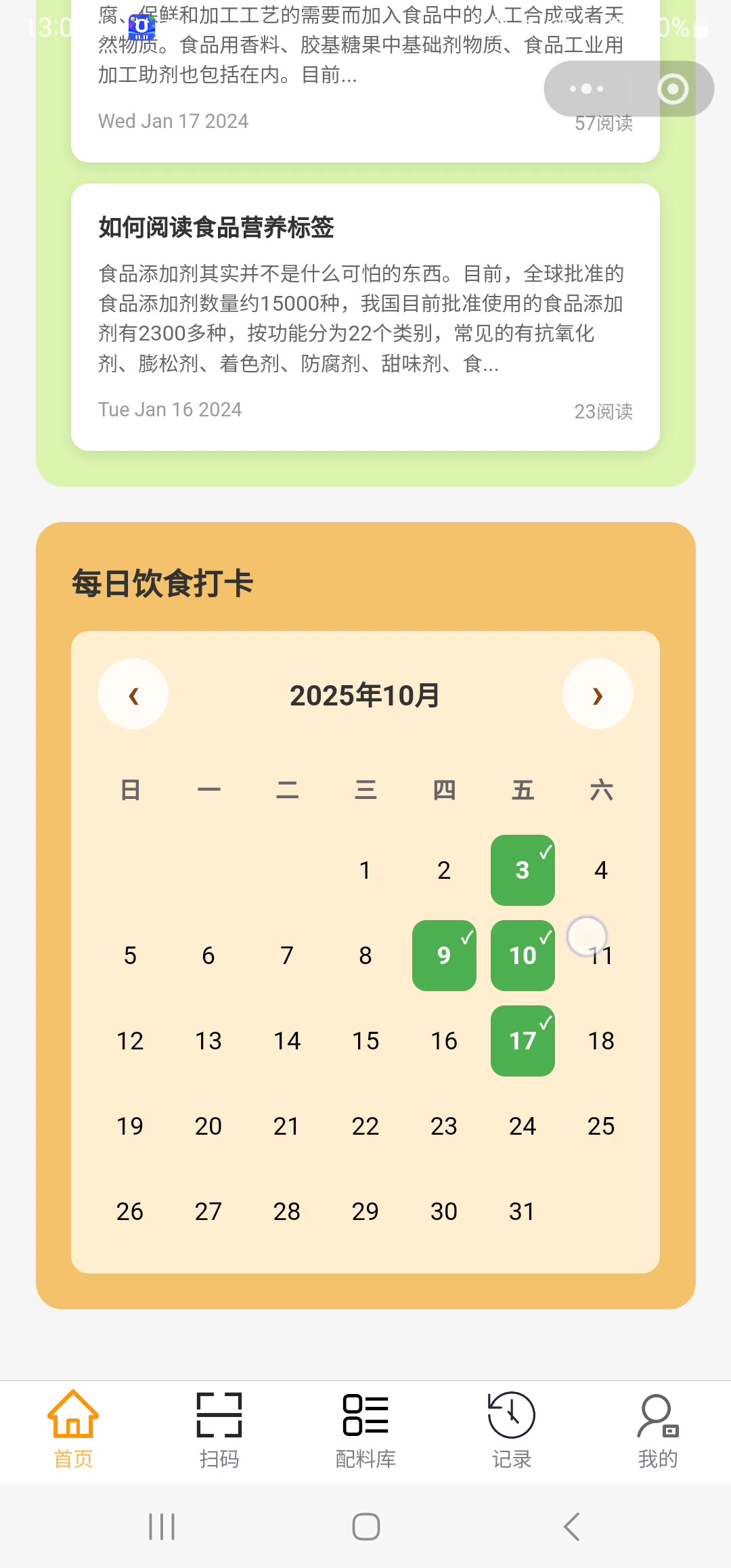Toggle check-in for October 17
731x1568 pixels.
[522, 1041]
